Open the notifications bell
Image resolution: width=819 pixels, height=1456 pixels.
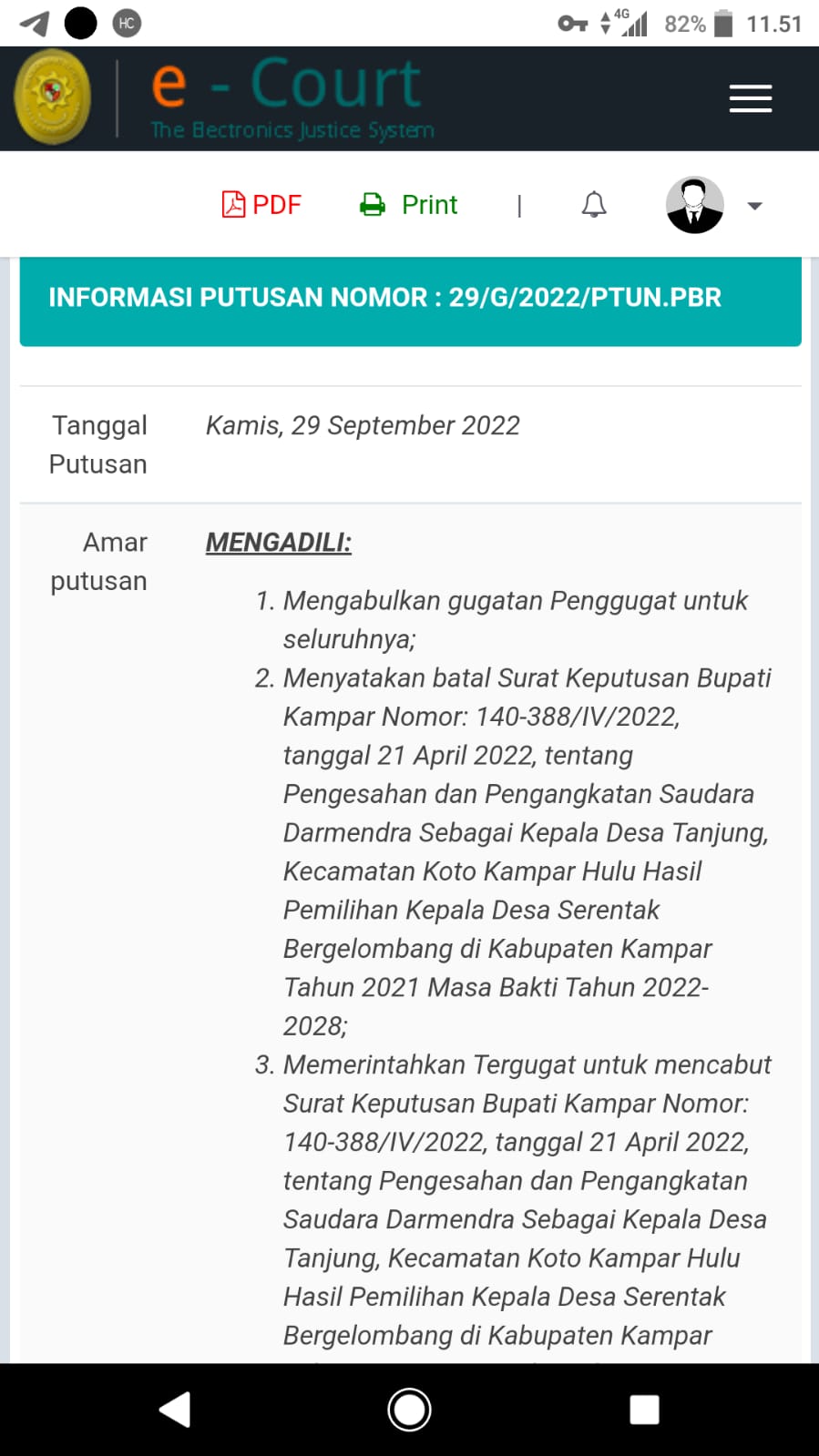click(594, 205)
